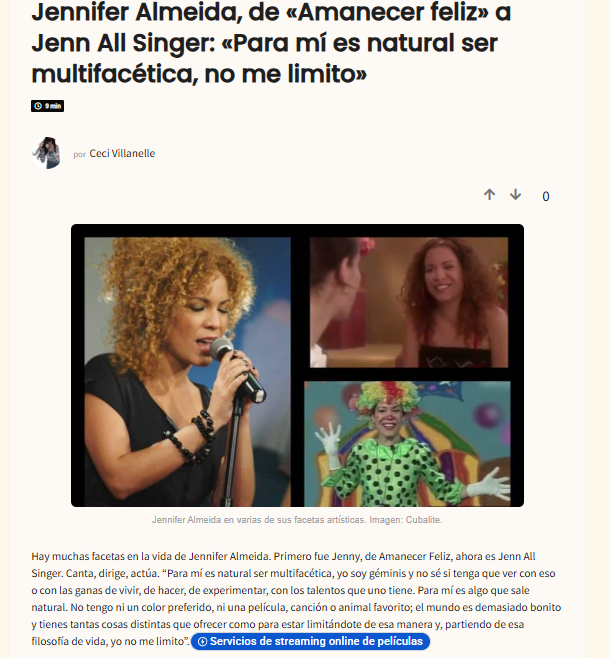Open the Jennifer Almeida collage image
The height and width of the screenshot is (658, 610).
click(x=297, y=365)
